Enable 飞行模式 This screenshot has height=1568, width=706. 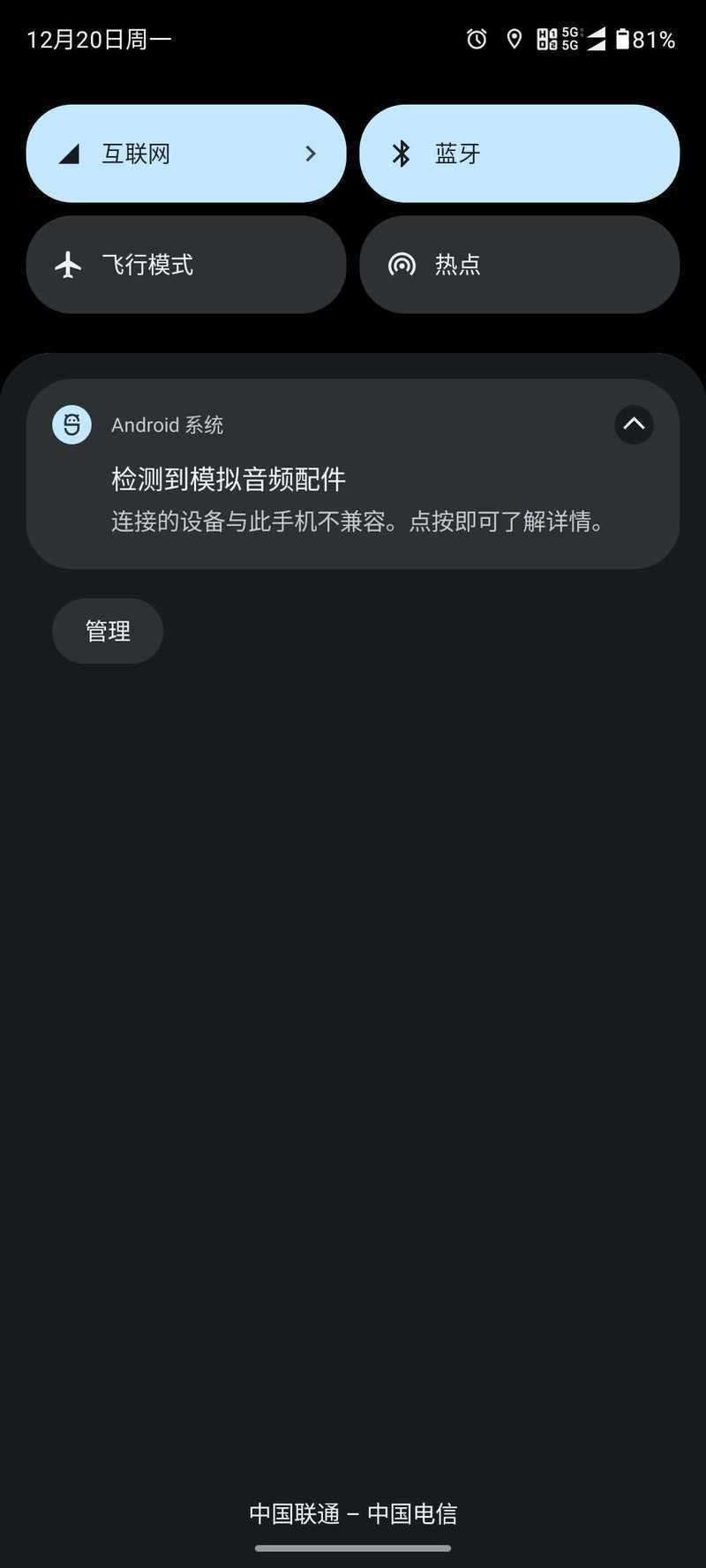coord(186,265)
